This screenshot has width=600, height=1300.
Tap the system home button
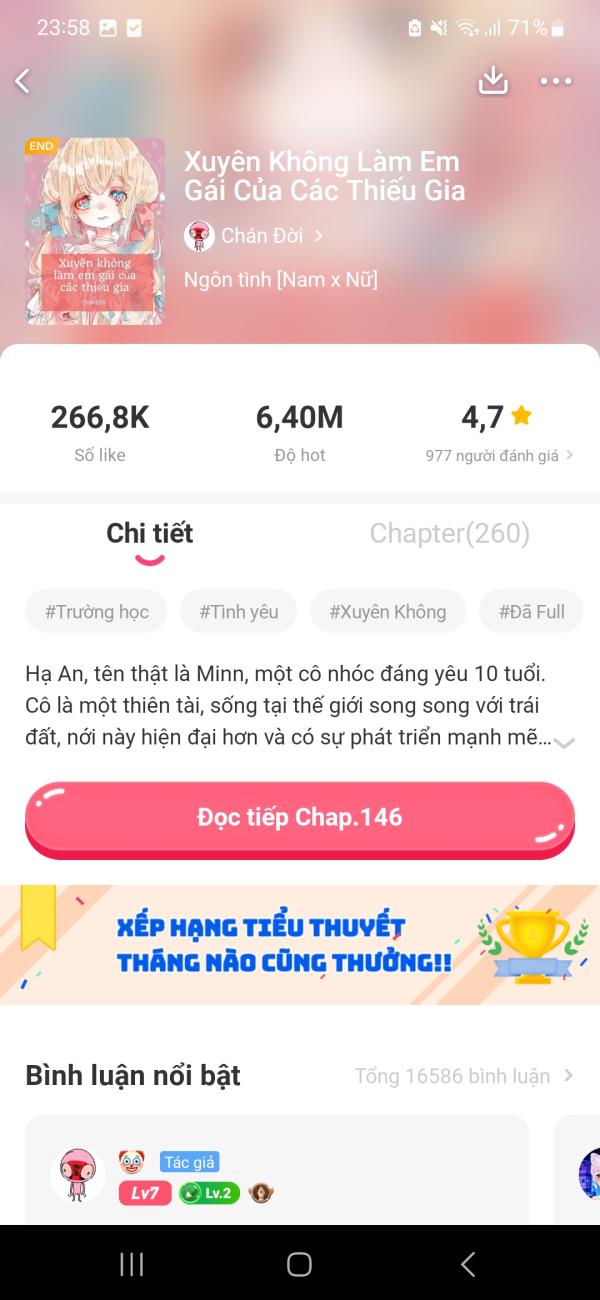(299, 1264)
